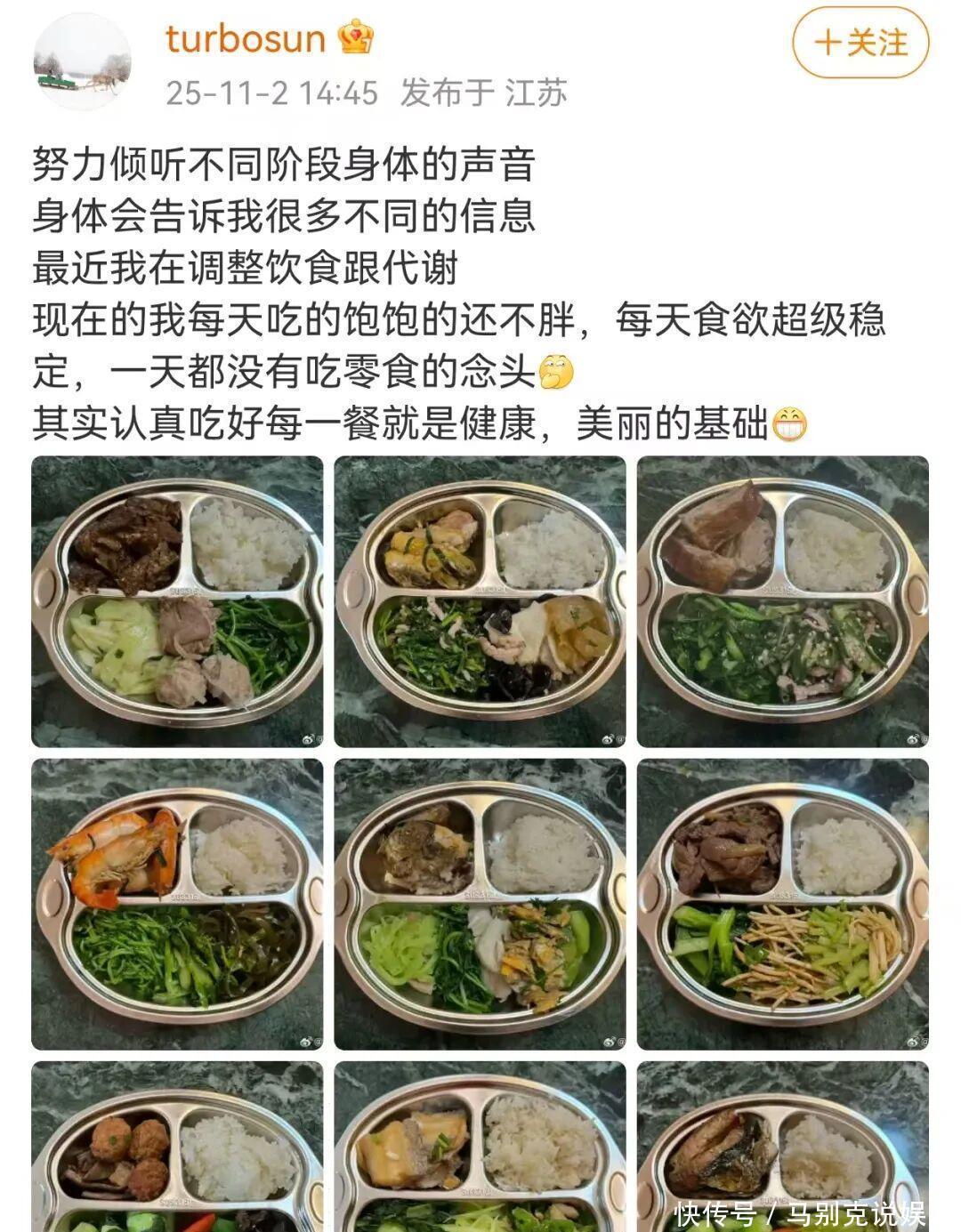Open turbosun's profile avatar
The height and width of the screenshot is (1232, 961).
[82, 61]
